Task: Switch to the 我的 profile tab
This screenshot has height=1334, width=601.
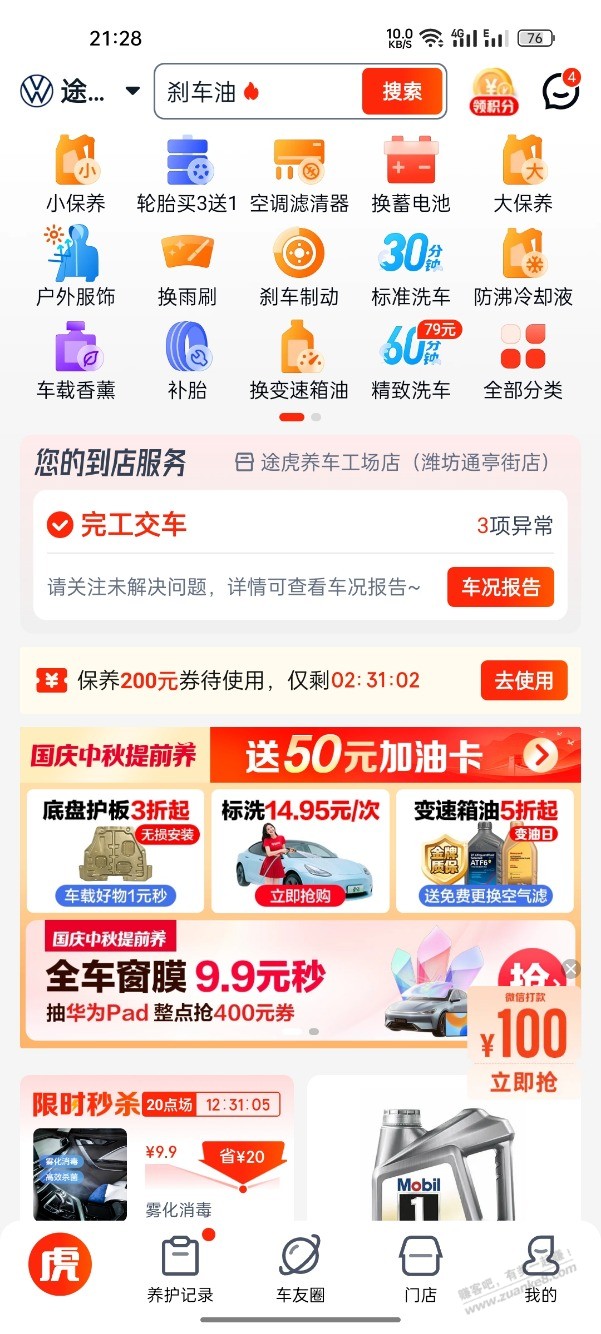Action: tap(540, 1268)
